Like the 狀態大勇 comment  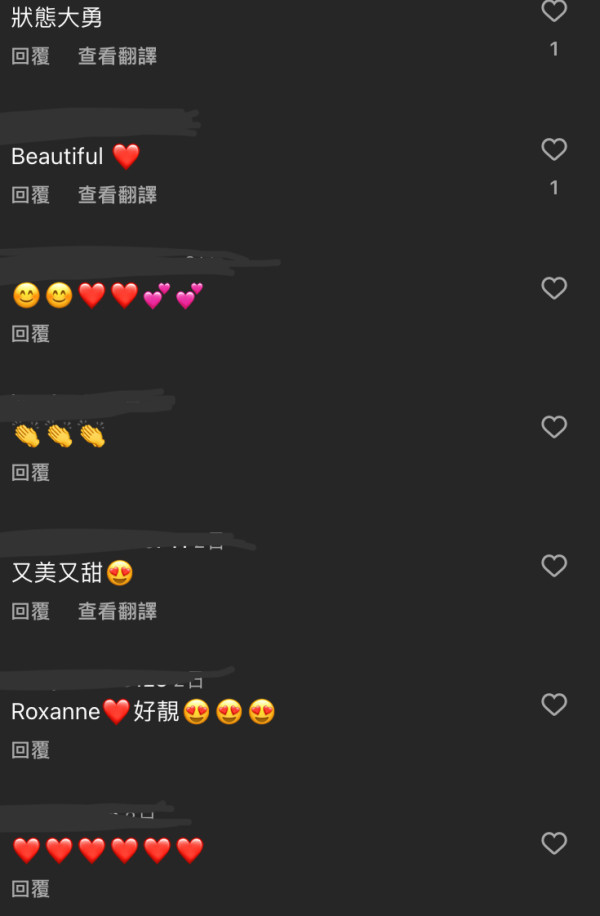point(554,11)
